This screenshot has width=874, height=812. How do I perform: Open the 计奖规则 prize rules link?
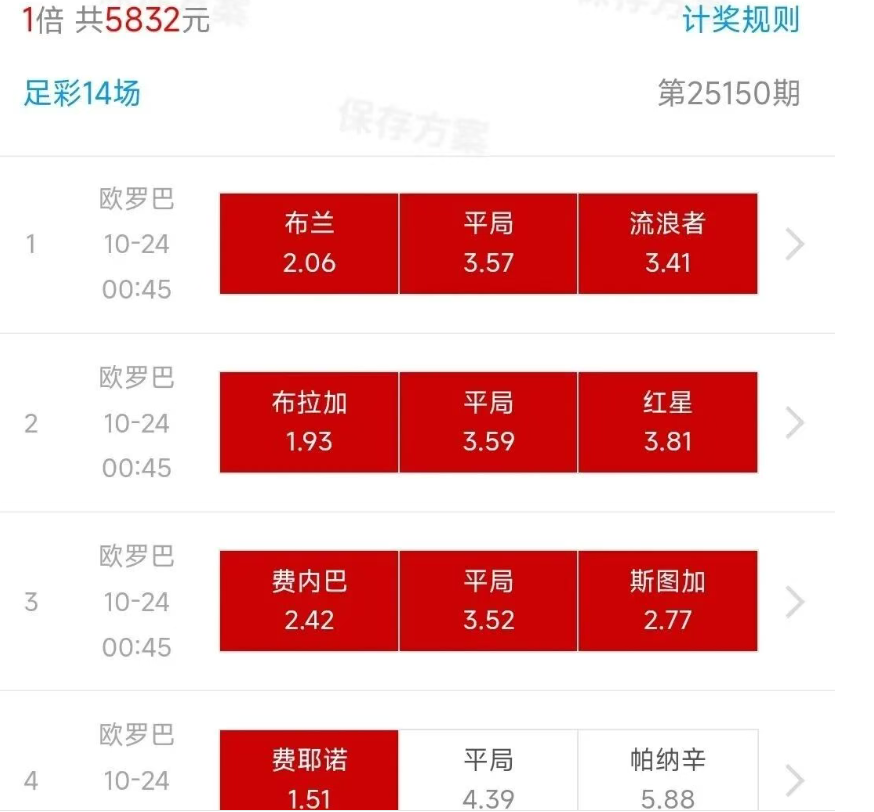[741, 19]
